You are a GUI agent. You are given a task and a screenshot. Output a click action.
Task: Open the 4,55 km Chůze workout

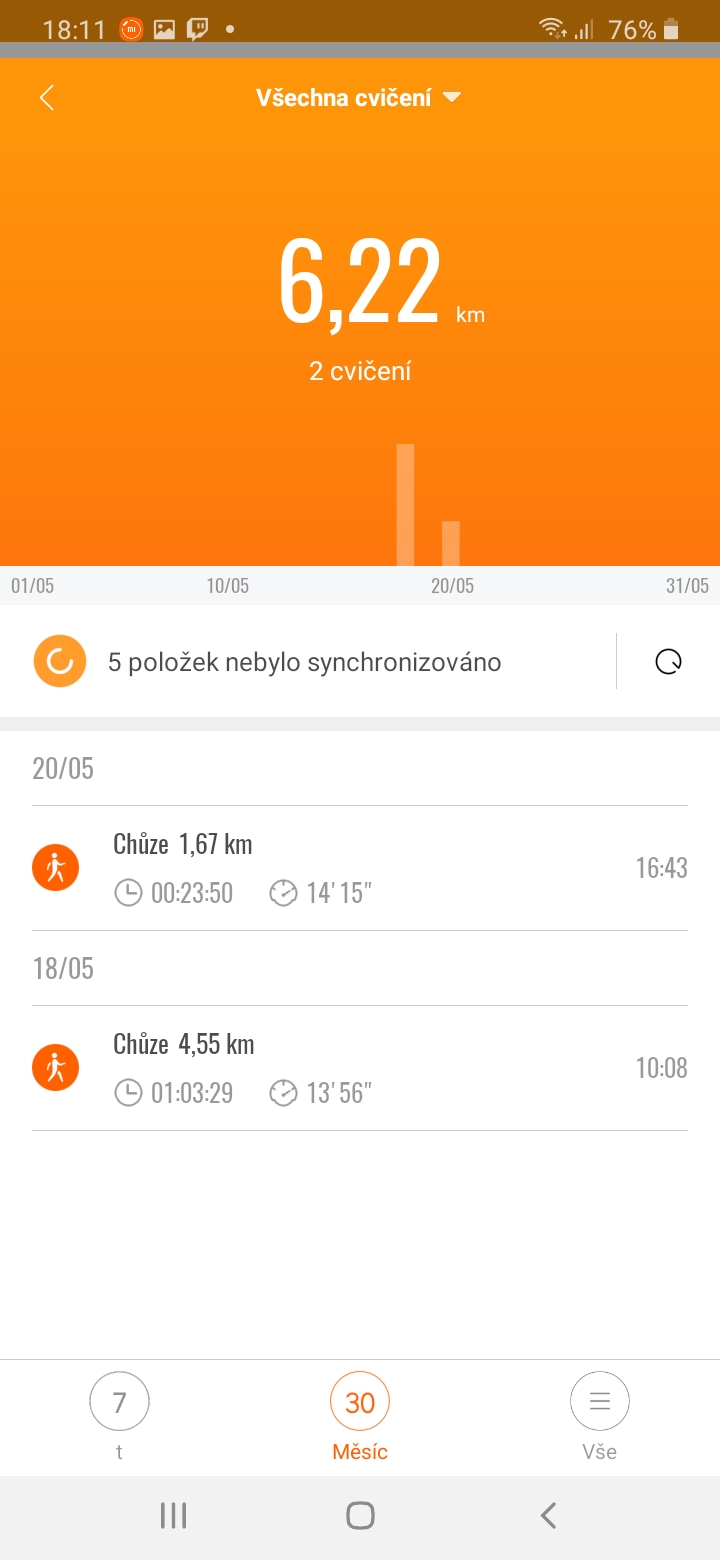[x=360, y=1068]
